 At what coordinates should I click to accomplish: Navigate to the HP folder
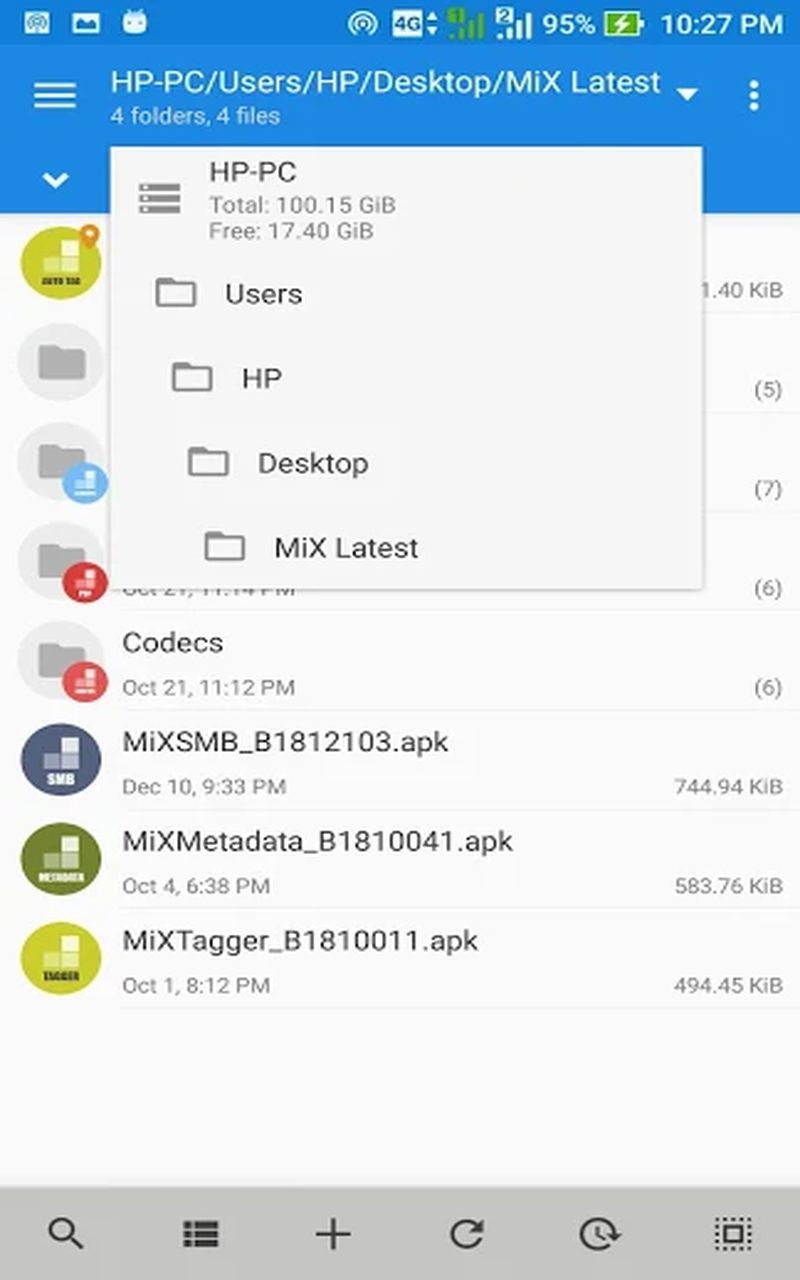pyautogui.click(x=261, y=378)
